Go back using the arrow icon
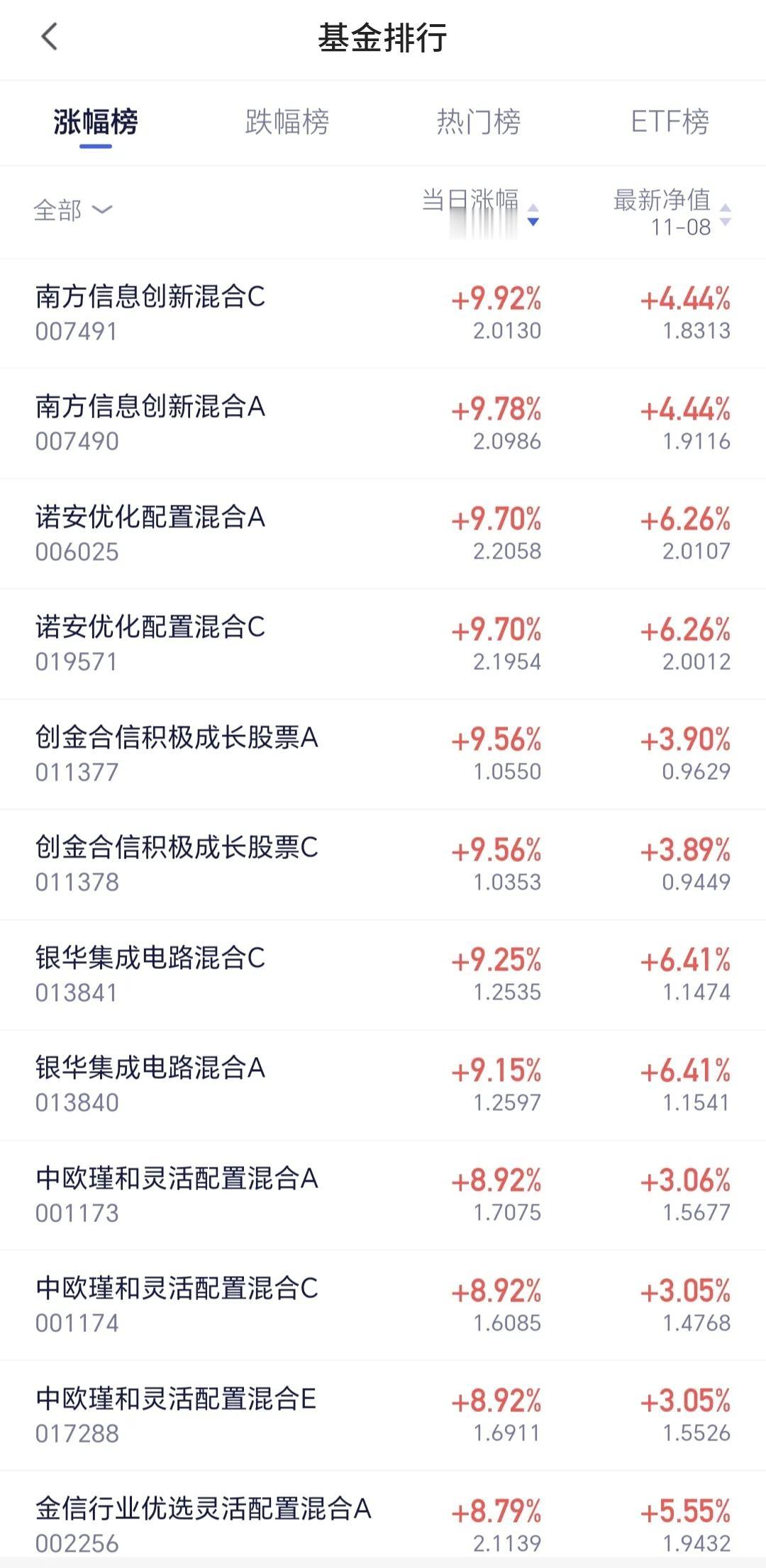 point(49,37)
